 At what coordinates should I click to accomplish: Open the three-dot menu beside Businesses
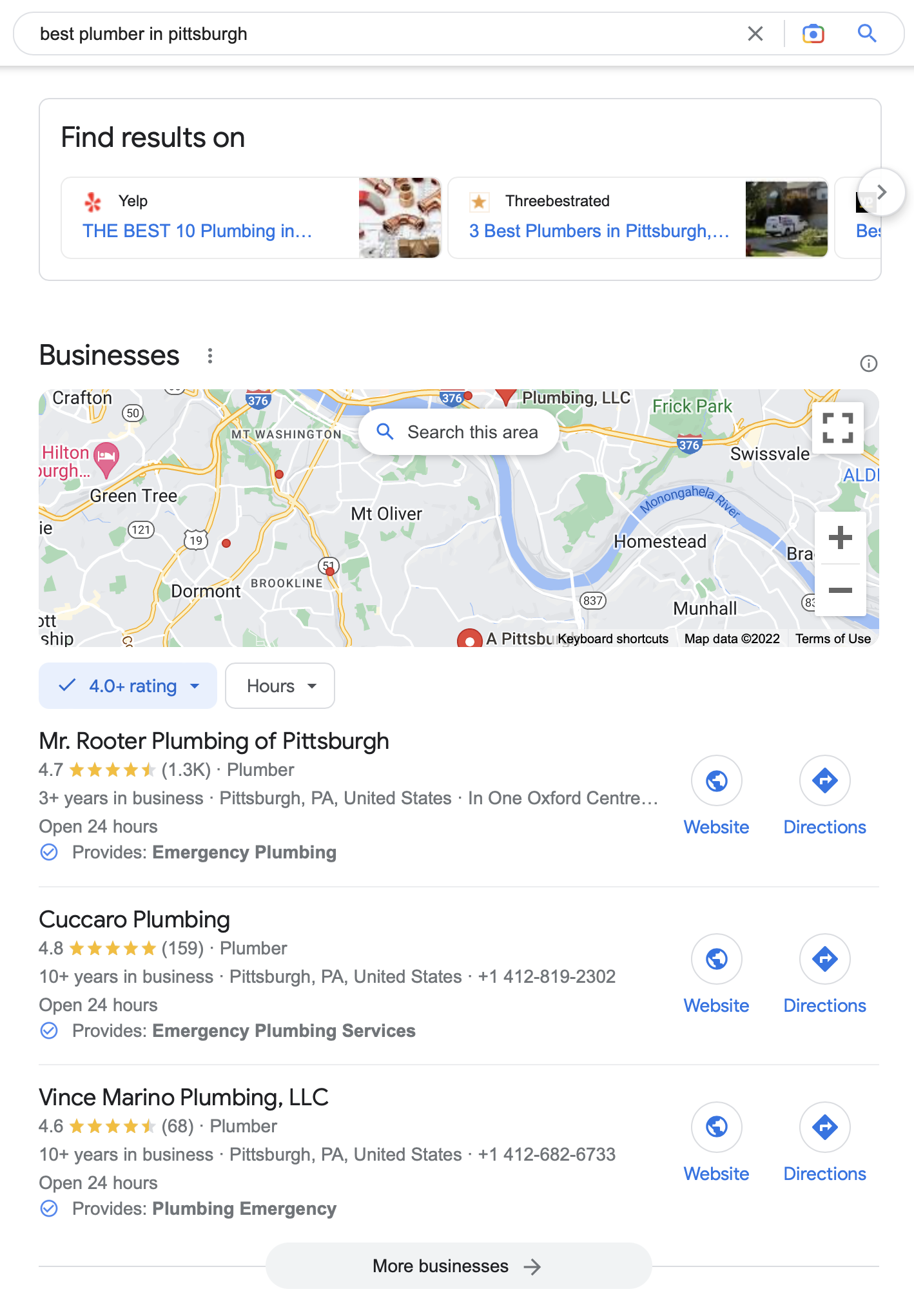click(x=210, y=356)
